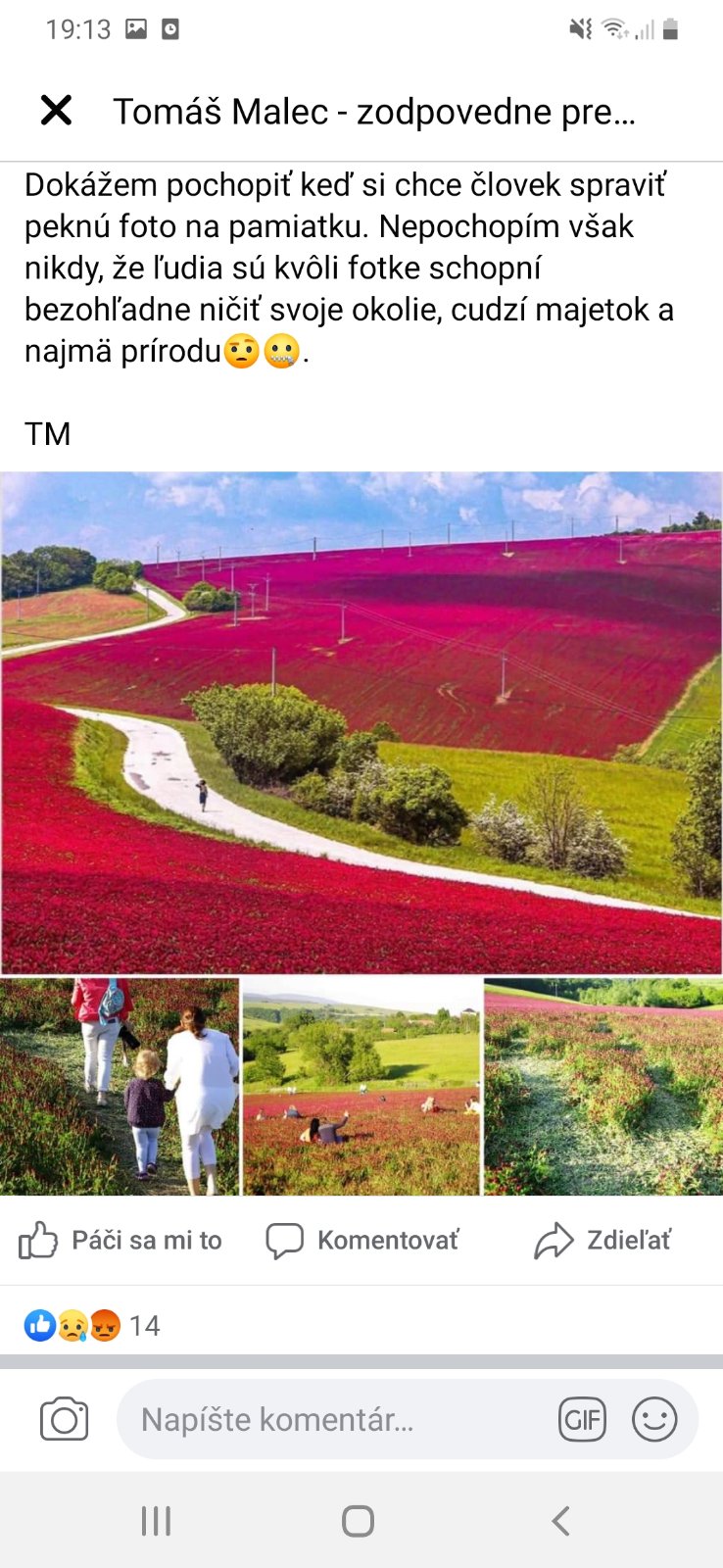Open the emoji smiley picker
723x1568 pixels.
(x=654, y=1419)
